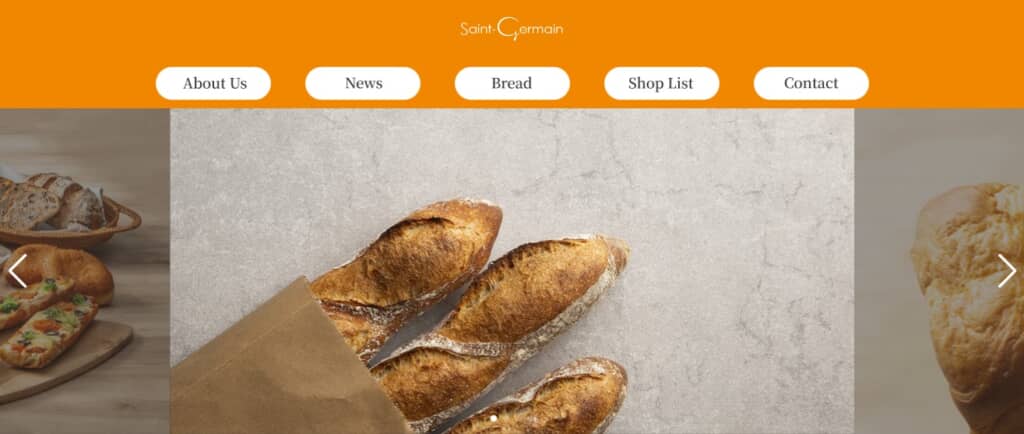Open the Bread menu
1024x434 pixels.
point(512,84)
